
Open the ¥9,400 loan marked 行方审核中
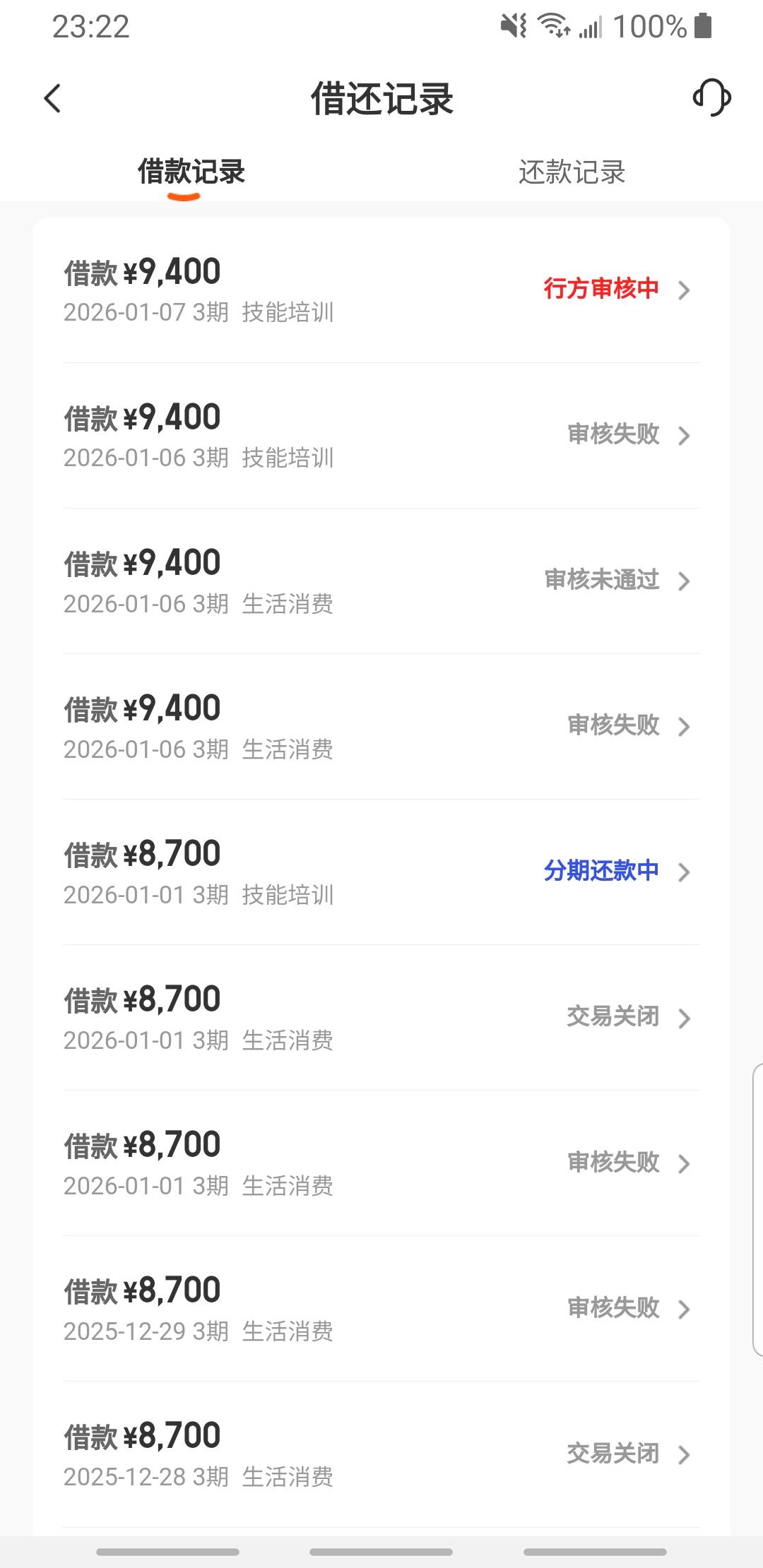click(x=381, y=290)
